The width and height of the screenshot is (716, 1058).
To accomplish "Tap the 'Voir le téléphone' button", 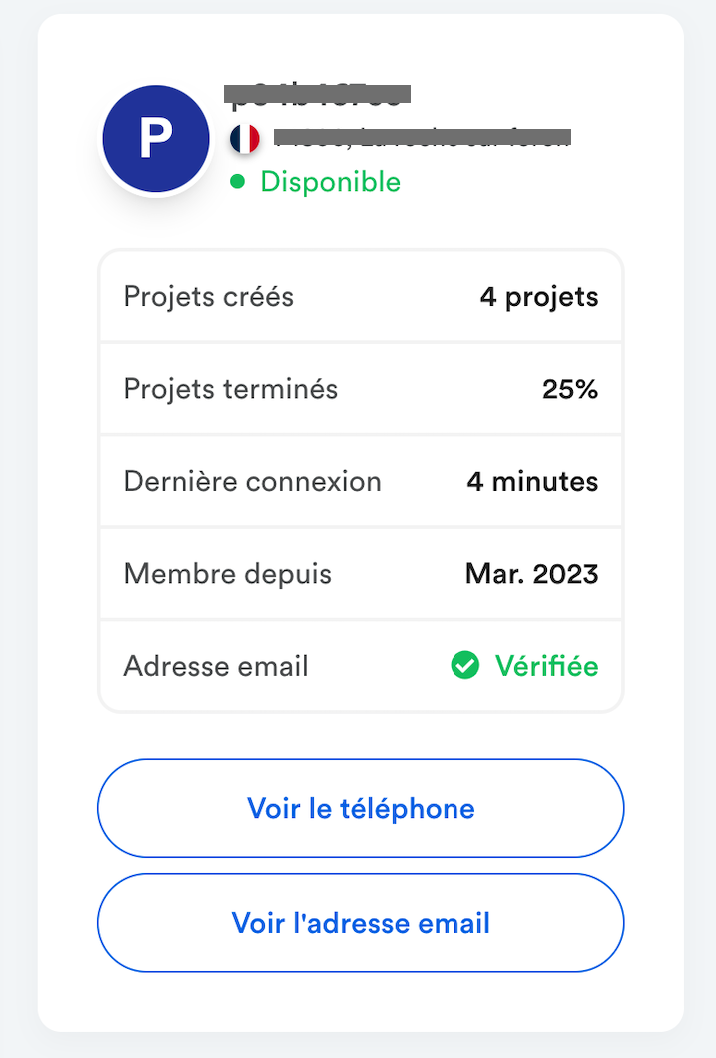I will click(x=360, y=808).
